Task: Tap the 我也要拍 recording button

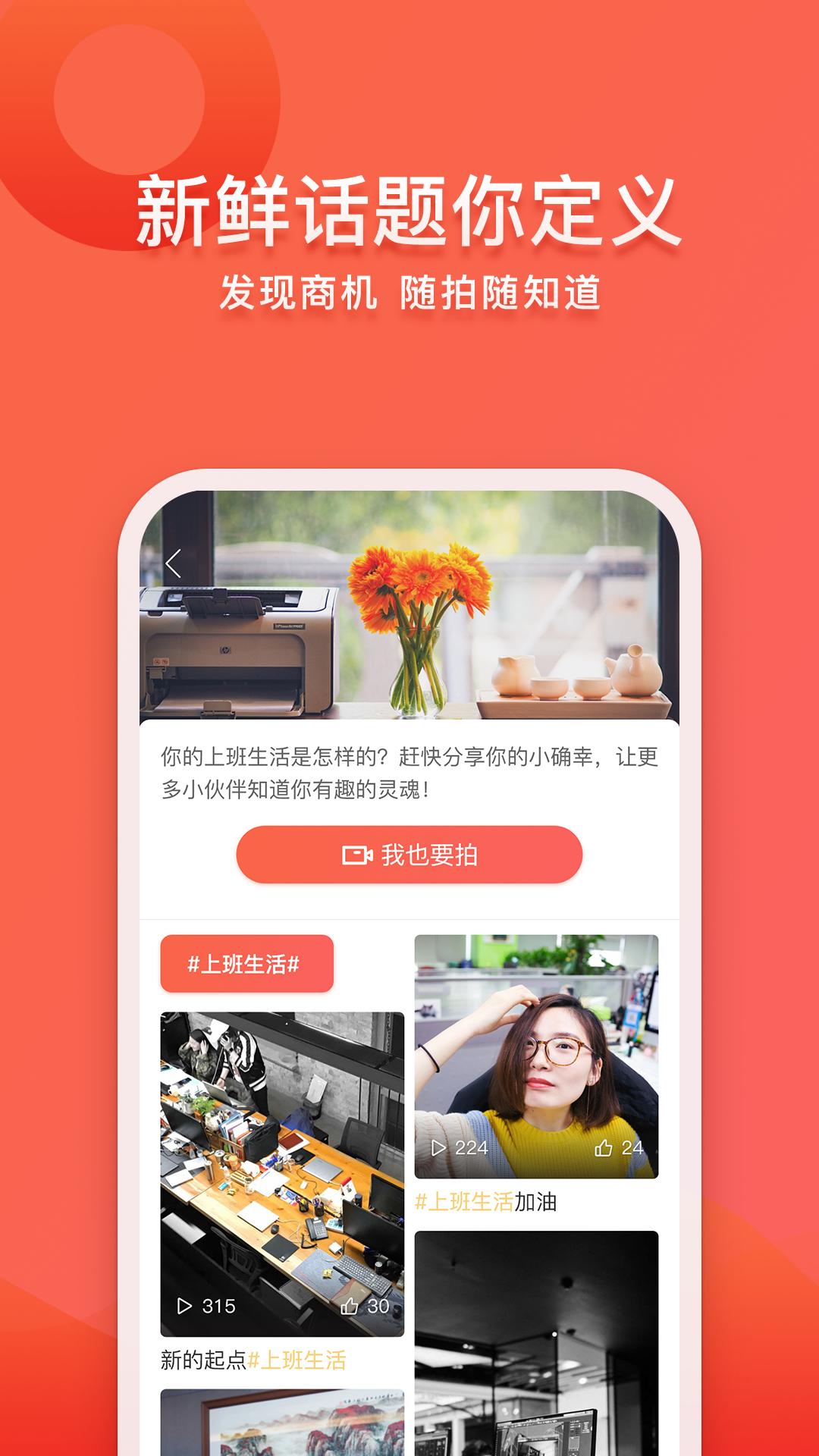Action: pyautogui.click(x=409, y=854)
